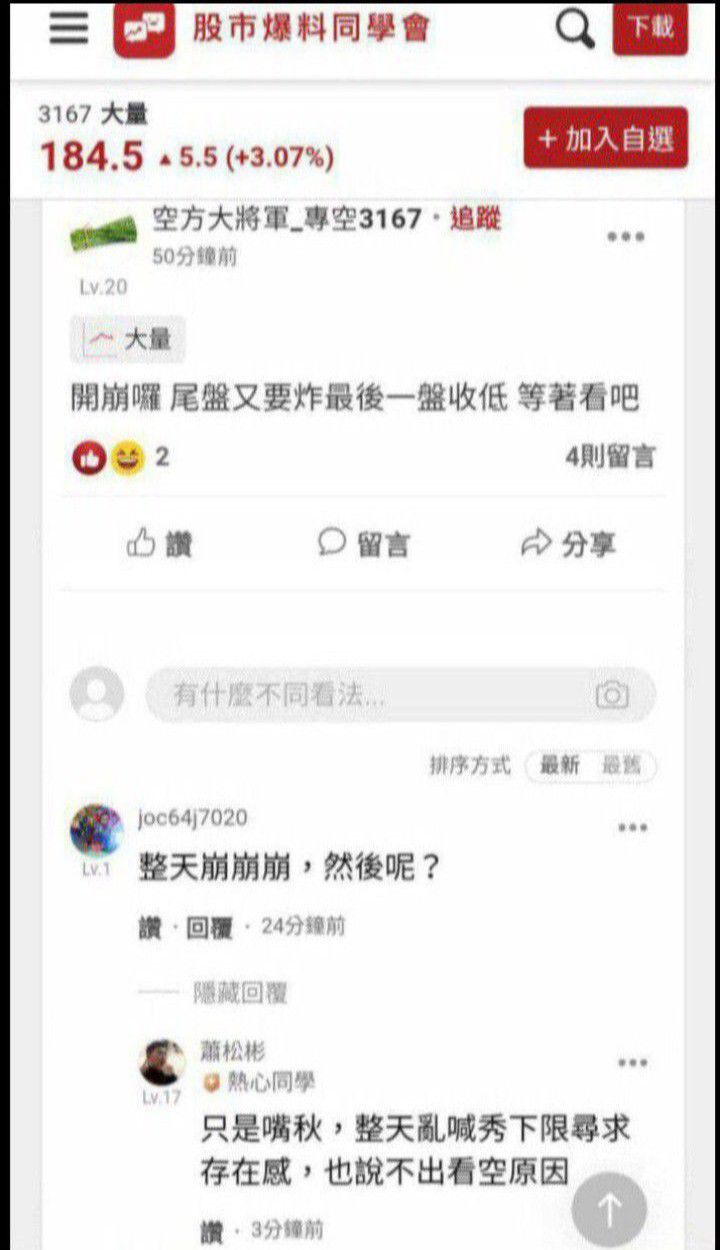The height and width of the screenshot is (1250, 720).
Task: Attach a photo with camera icon
Action: click(x=612, y=695)
